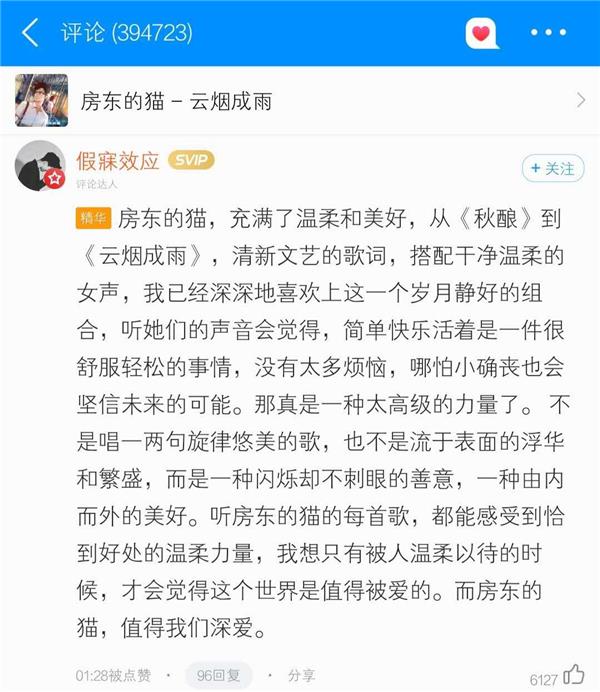
Task: Open the three-dot overflow menu
Action: pyautogui.click(x=549, y=33)
